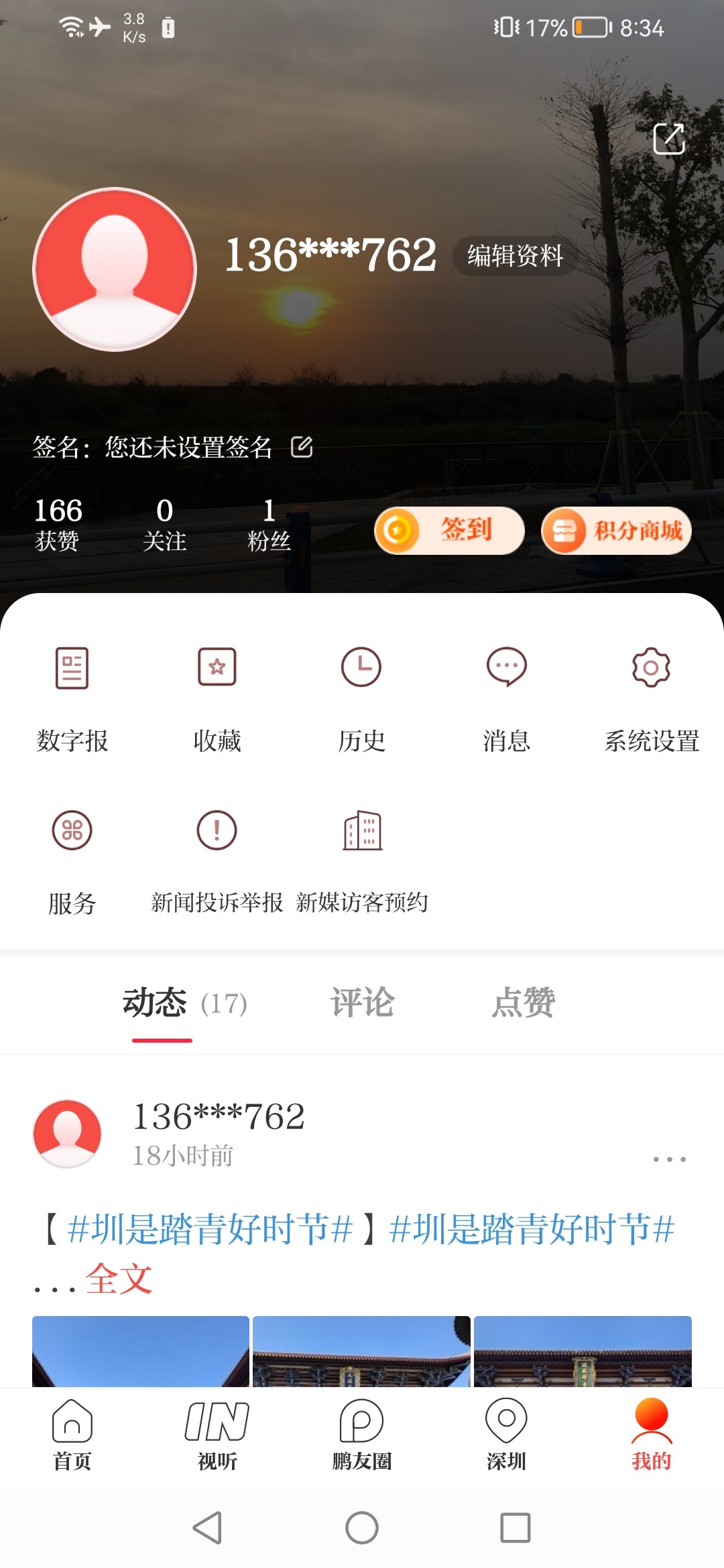View my 收藏 favorites
This screenshot has width=724, height=1568.
point(217,697)
